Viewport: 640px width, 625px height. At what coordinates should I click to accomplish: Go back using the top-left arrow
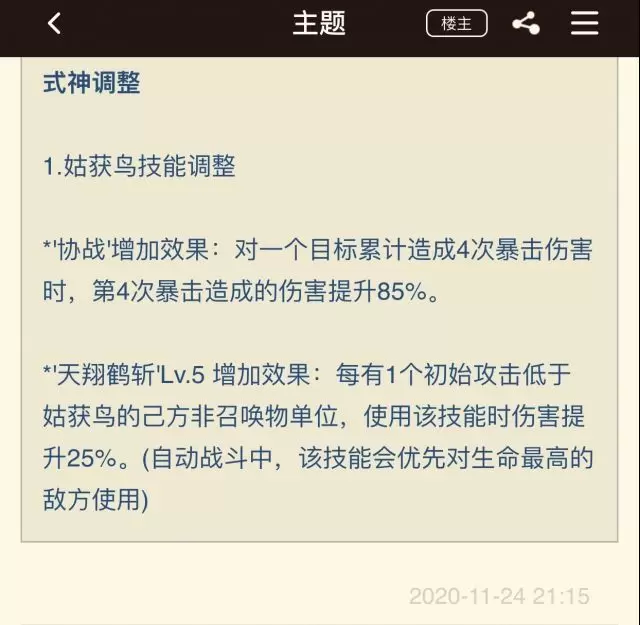point(55,24)
